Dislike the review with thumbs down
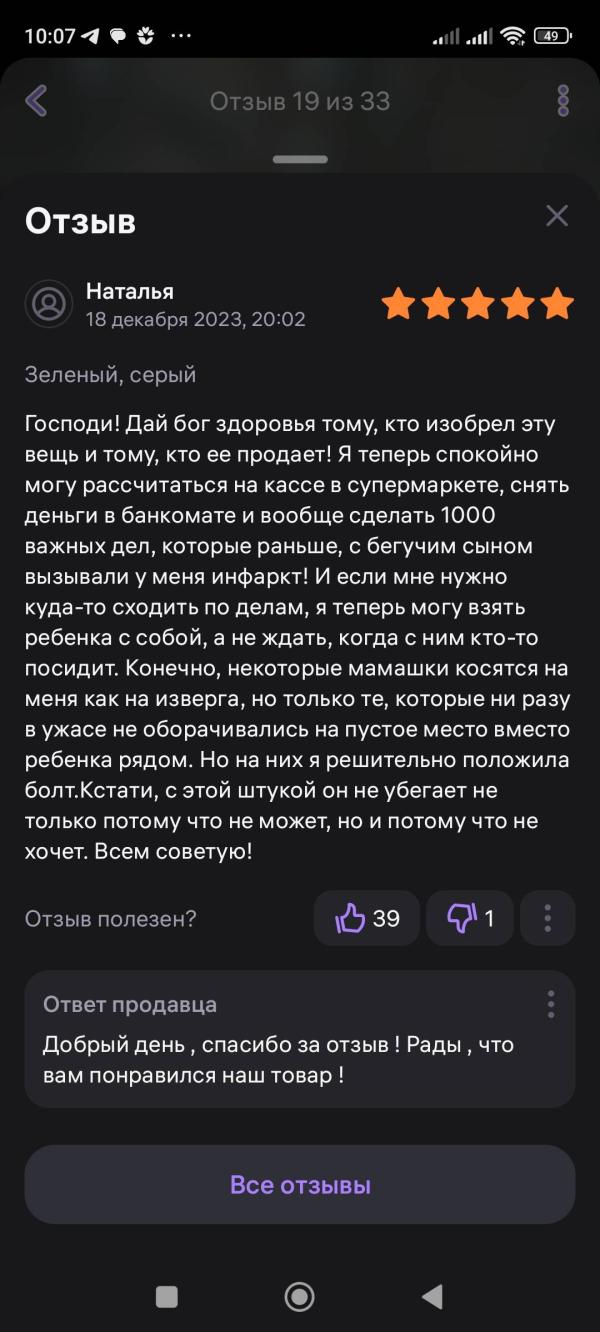This screenshot has height=1332, width=600. [470, 918]
